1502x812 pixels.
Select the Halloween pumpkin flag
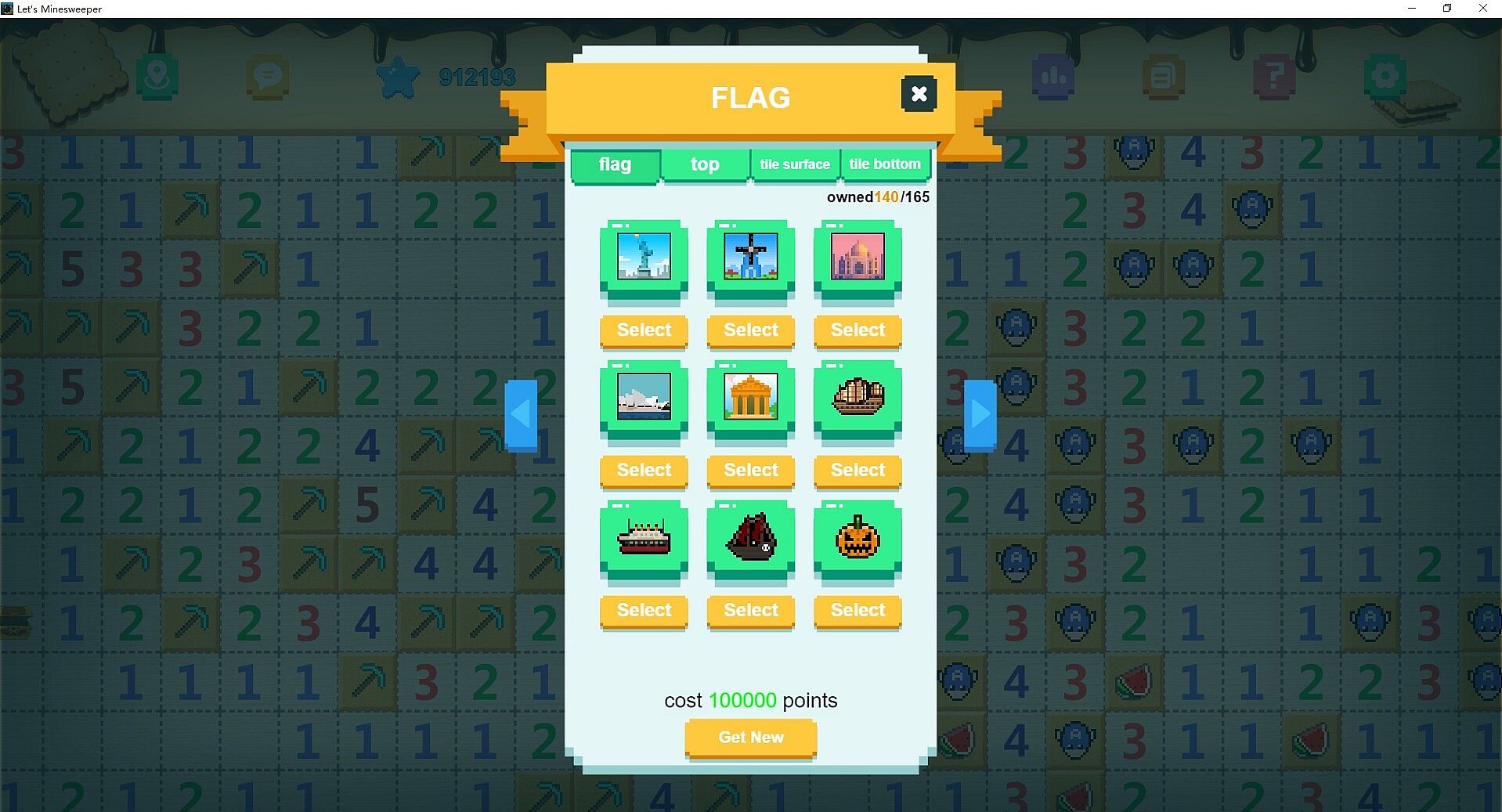858,611
